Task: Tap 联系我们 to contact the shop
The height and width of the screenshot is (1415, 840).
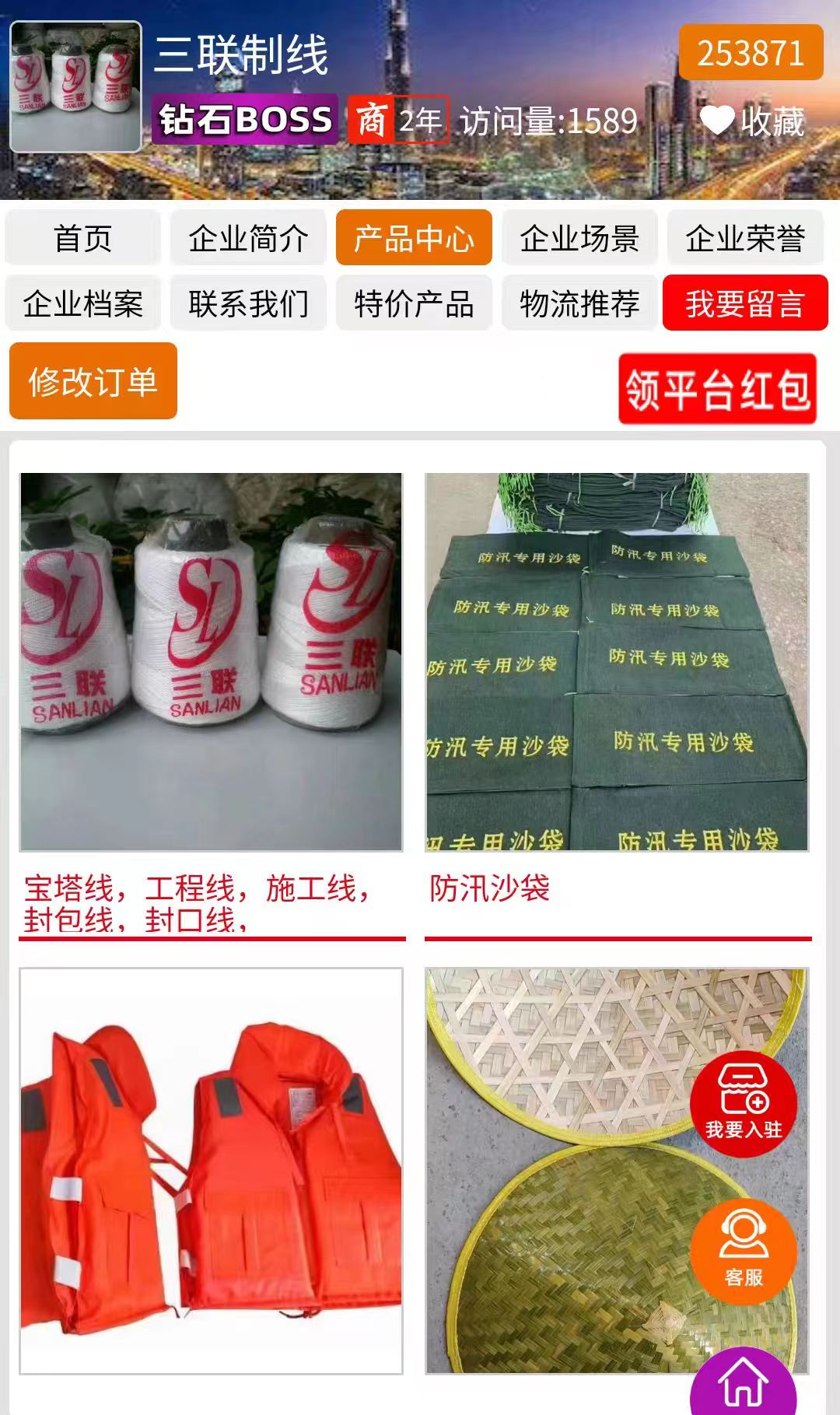Action: (x=248, y=303)
